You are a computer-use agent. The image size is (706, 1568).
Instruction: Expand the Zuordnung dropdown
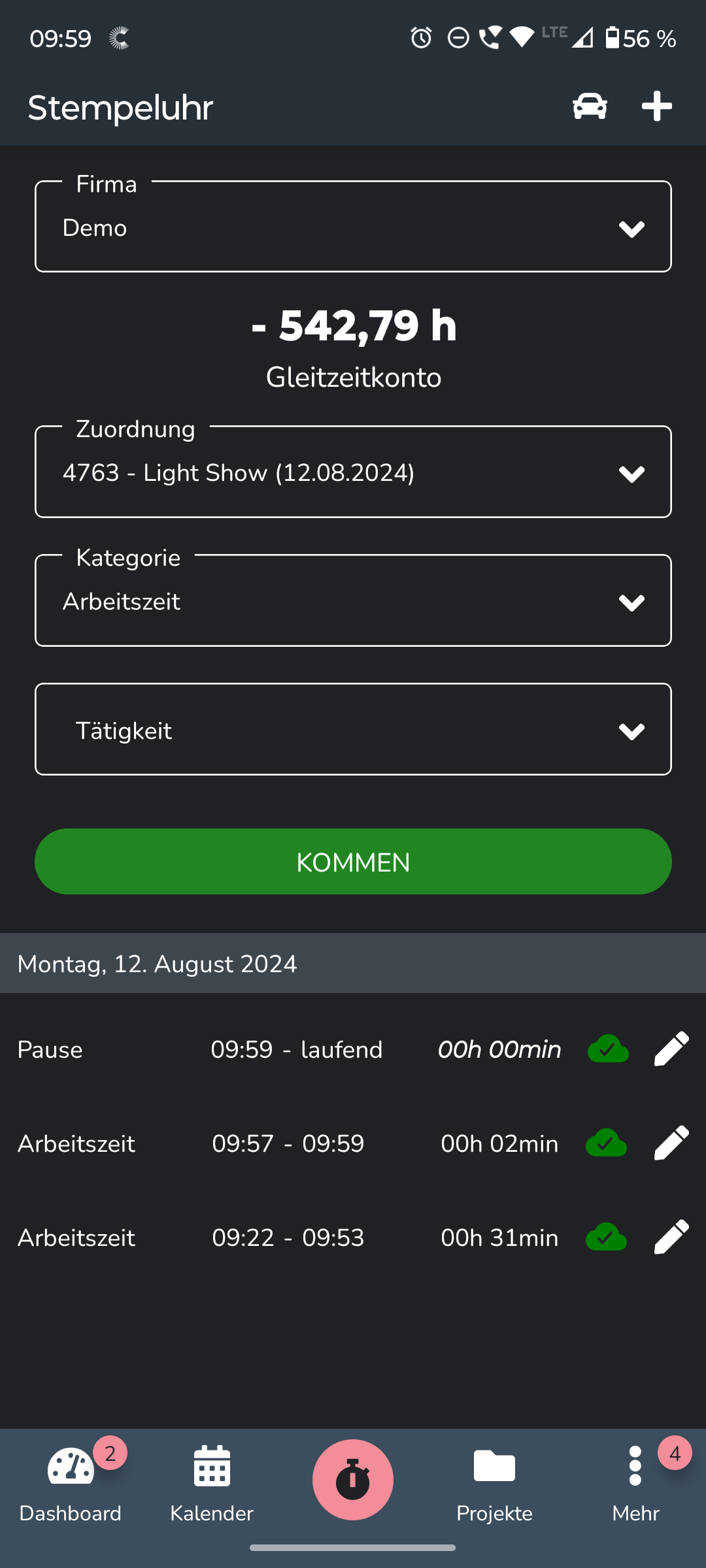click(x=353, y=472)
